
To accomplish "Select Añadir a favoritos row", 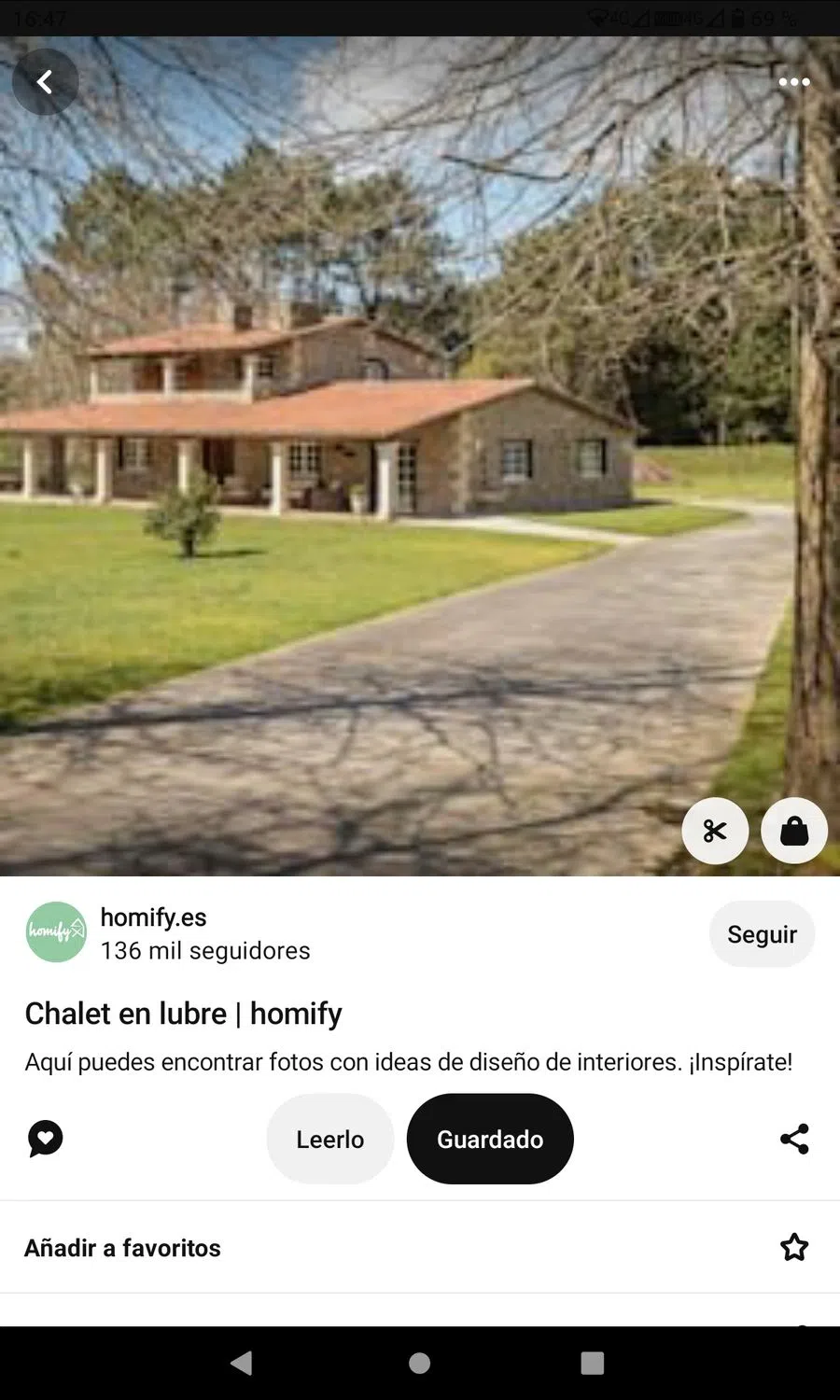I will [x=420, y=1248].
